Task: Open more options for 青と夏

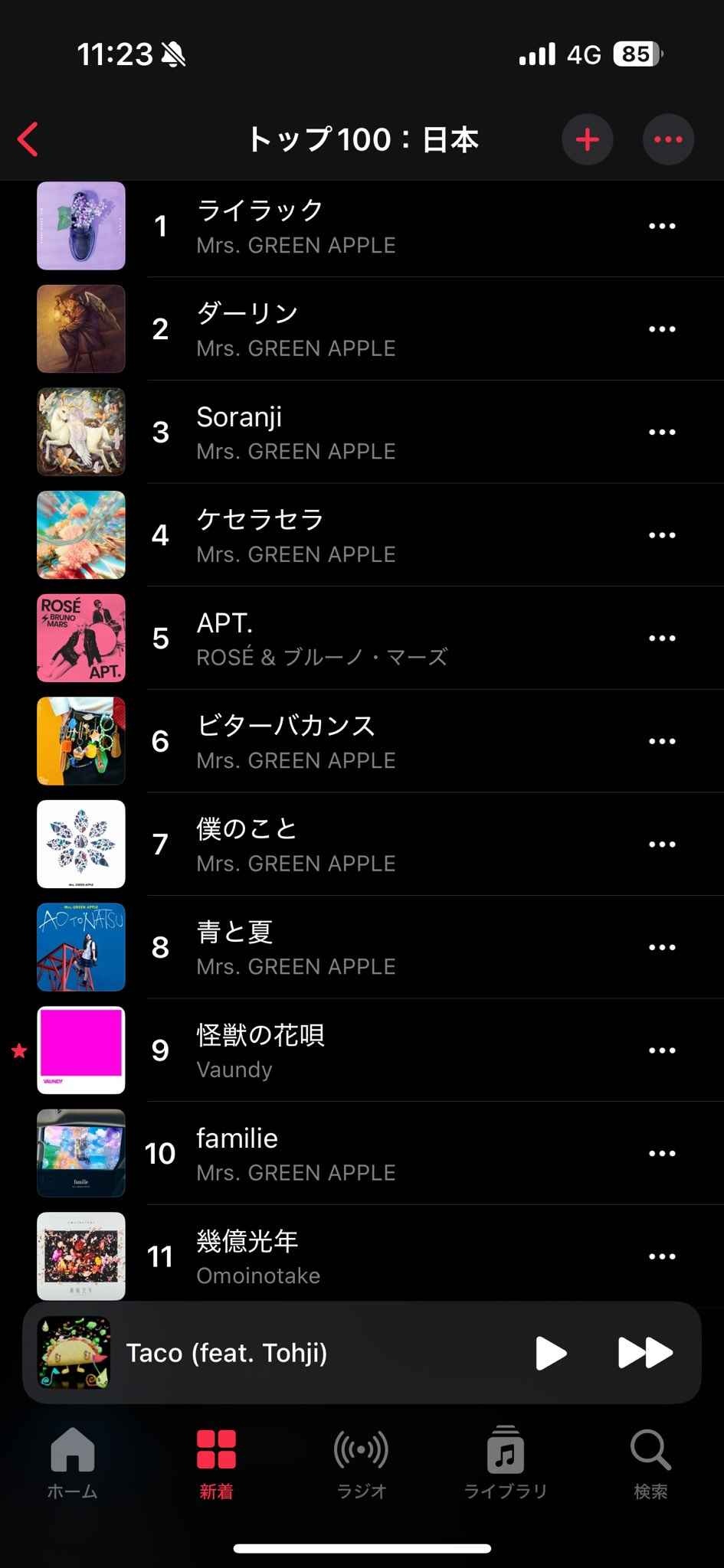Action: [x=662, y=947]
